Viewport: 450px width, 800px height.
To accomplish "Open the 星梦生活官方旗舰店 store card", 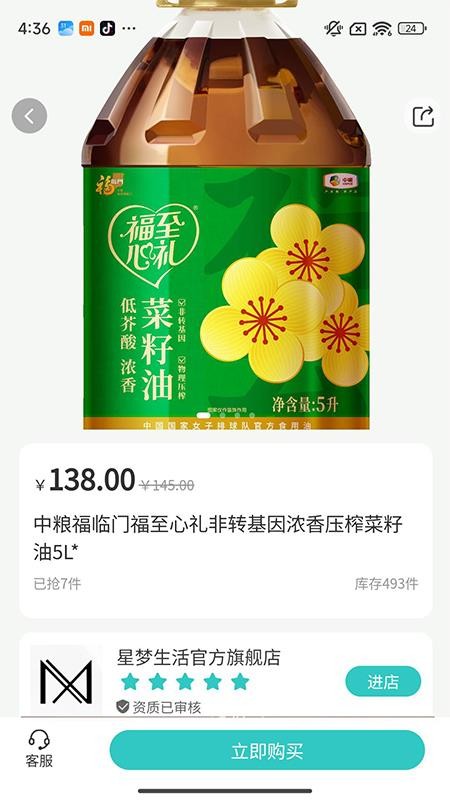I will 226,674.
